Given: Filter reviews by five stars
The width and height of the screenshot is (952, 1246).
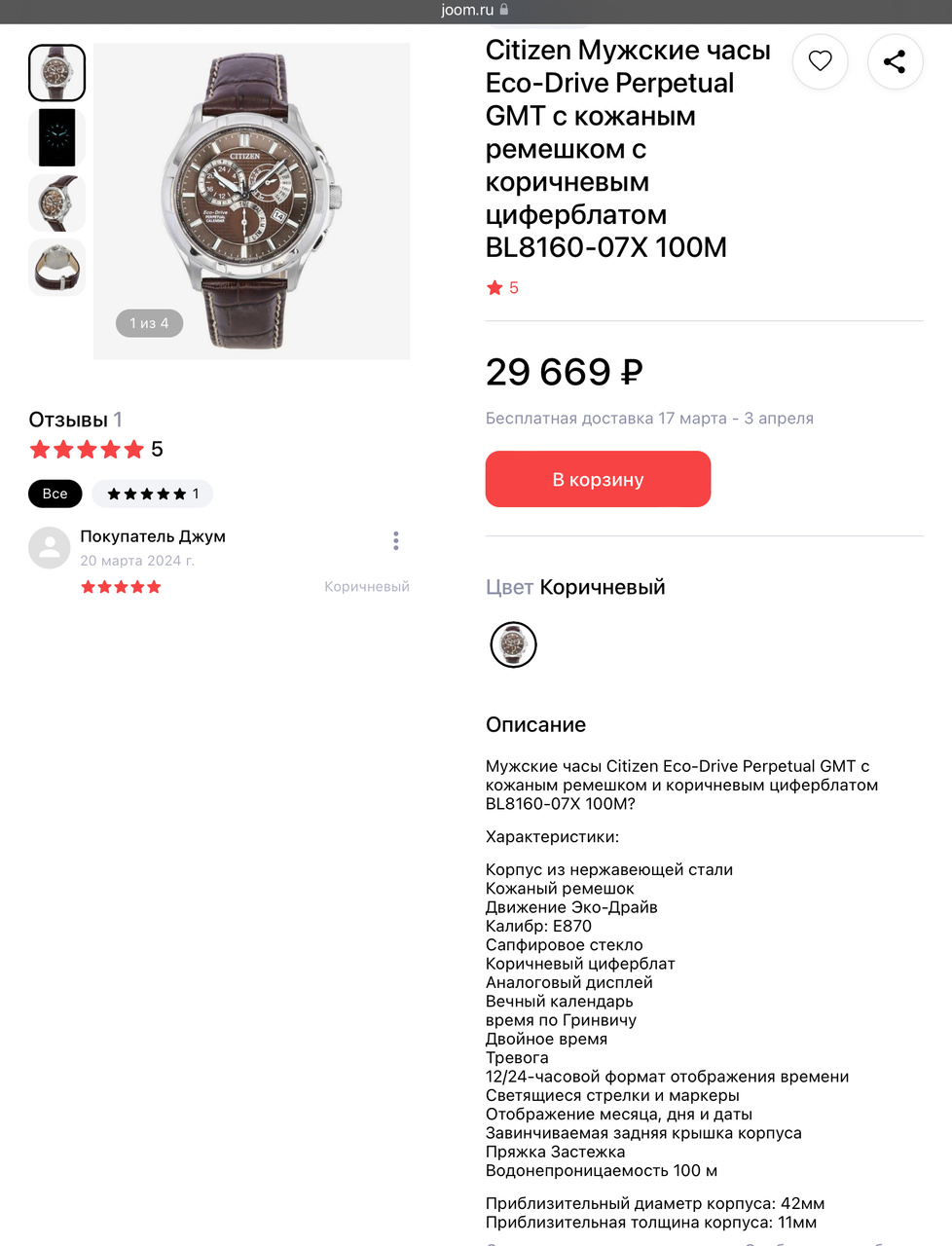Looking at the screenshot, I should tap(153, 494).
